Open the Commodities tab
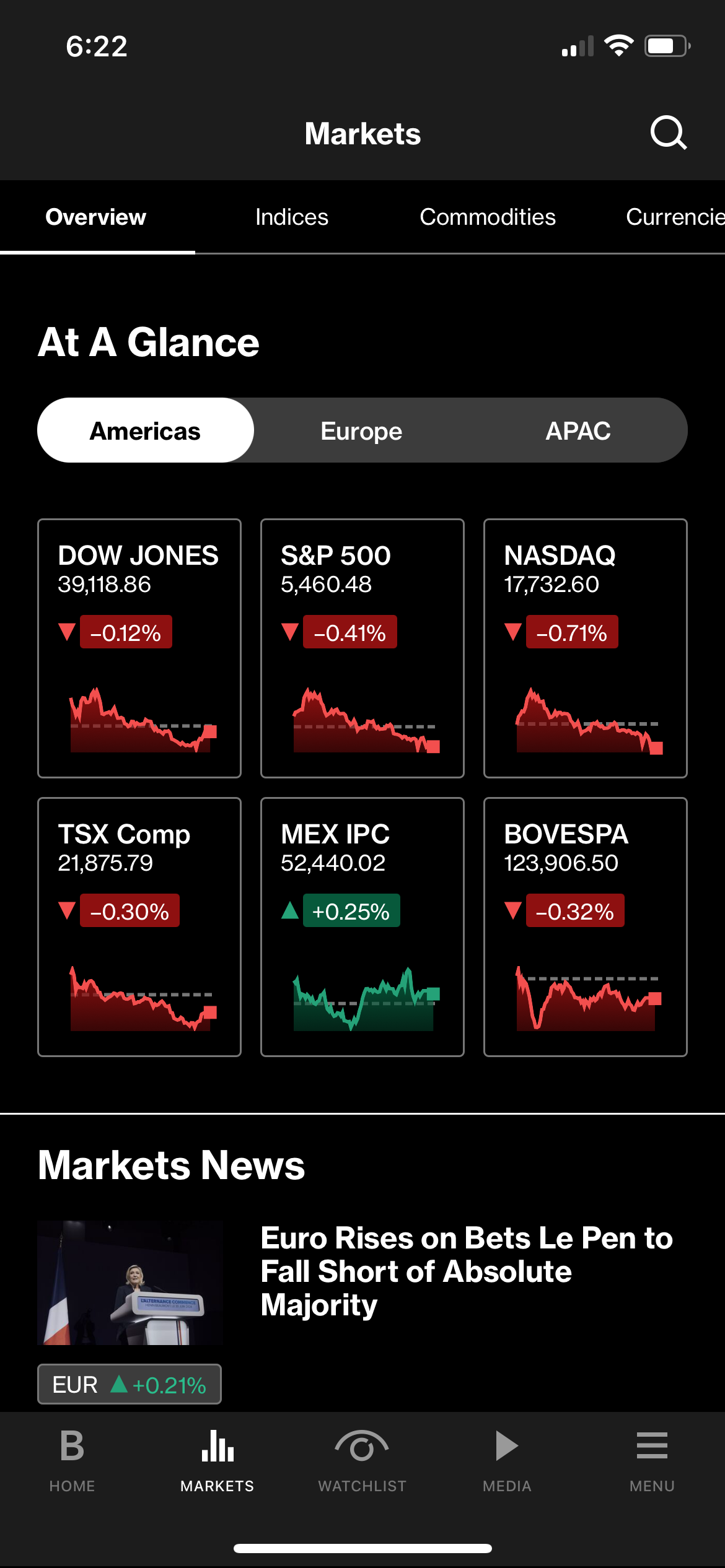Image resolution: width=725 pixels, height=1568 pixels. tap(488, 216)
